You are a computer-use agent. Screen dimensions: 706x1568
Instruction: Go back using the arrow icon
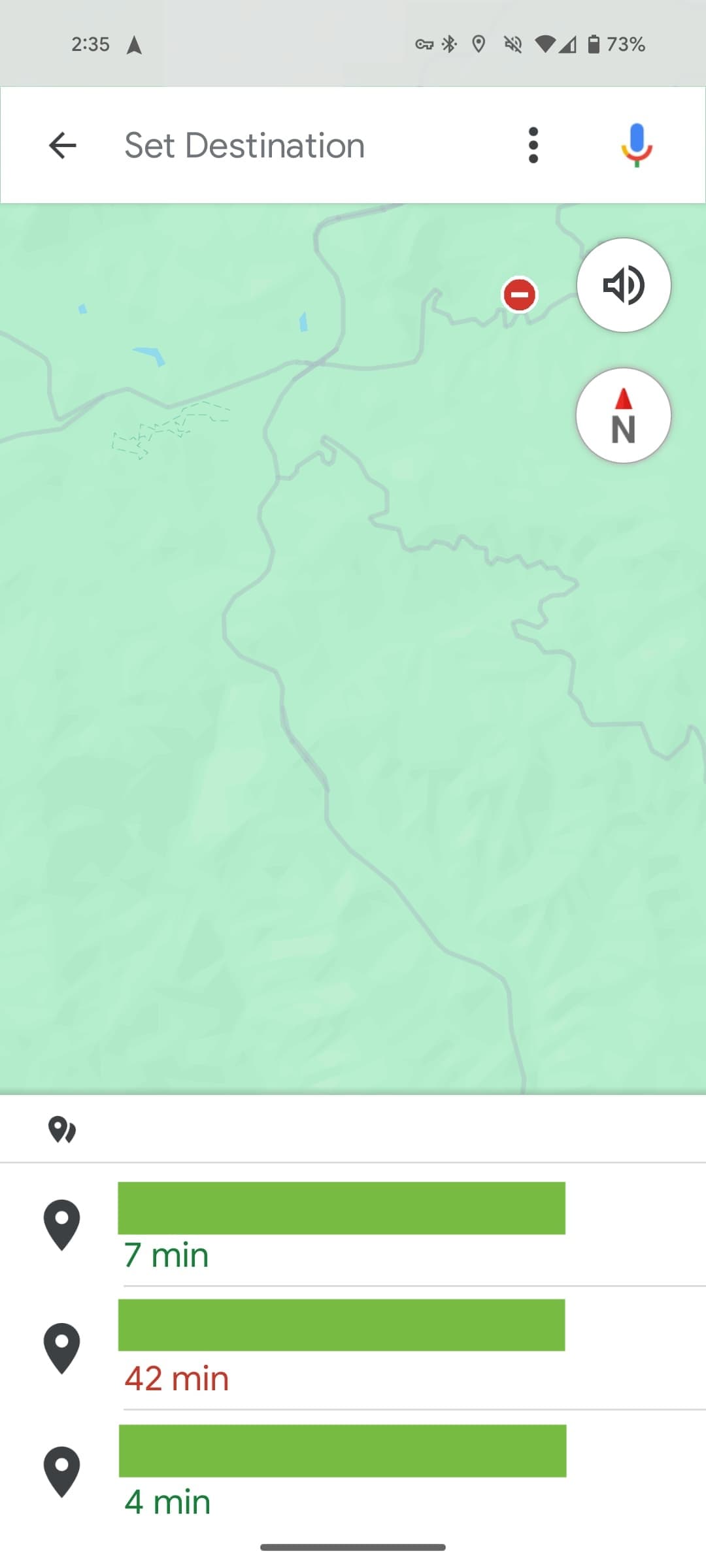63,145
